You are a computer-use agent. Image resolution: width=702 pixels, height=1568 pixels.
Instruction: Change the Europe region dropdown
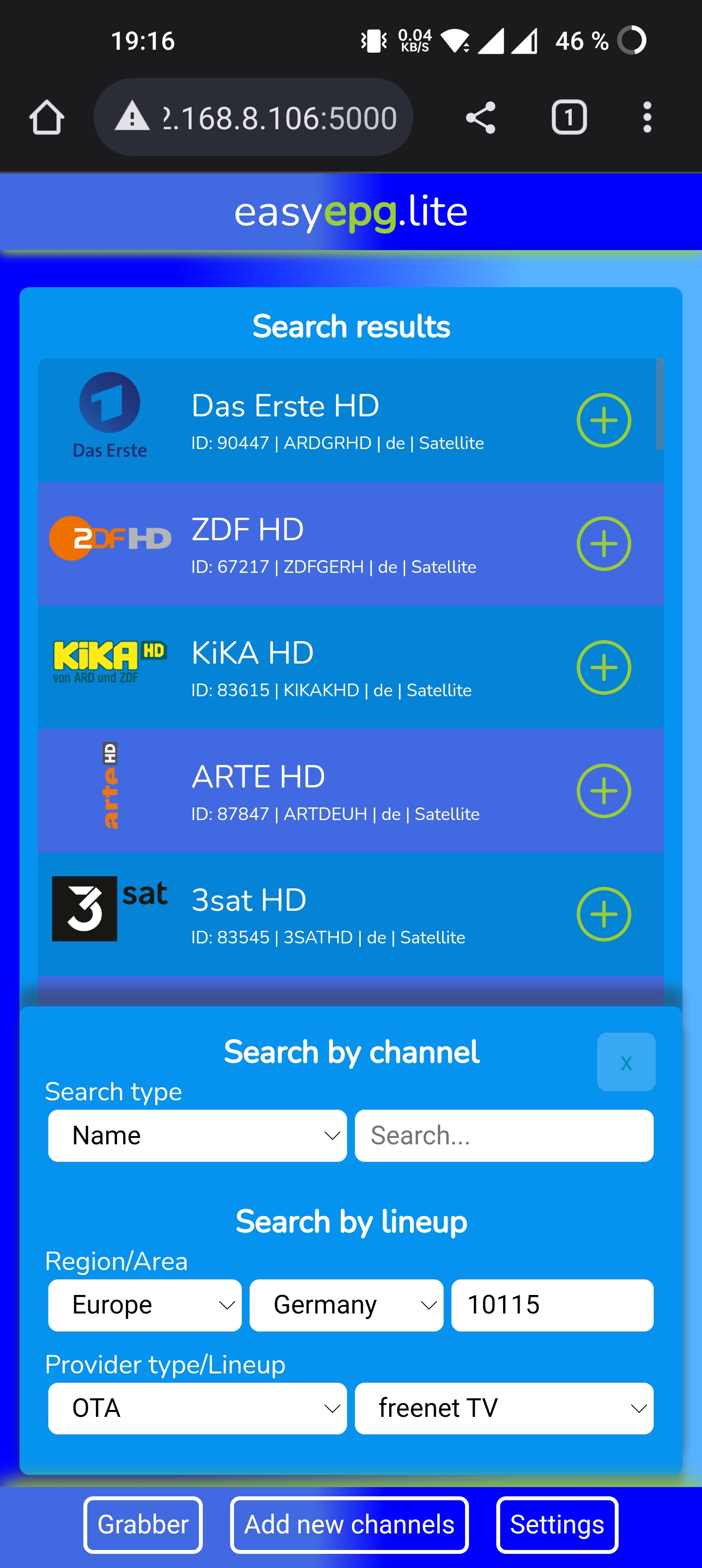click(145, 1305)
